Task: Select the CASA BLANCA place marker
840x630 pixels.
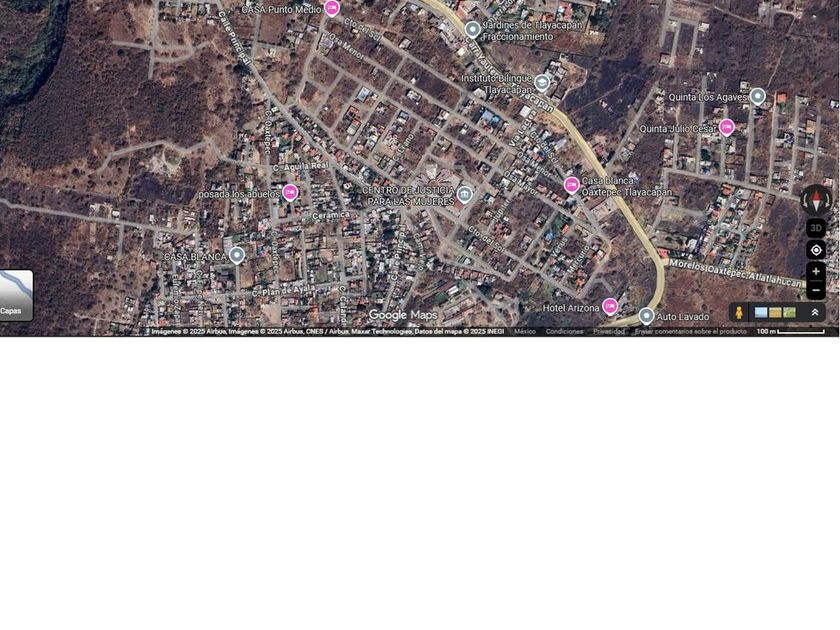Action: coord(237,255)
